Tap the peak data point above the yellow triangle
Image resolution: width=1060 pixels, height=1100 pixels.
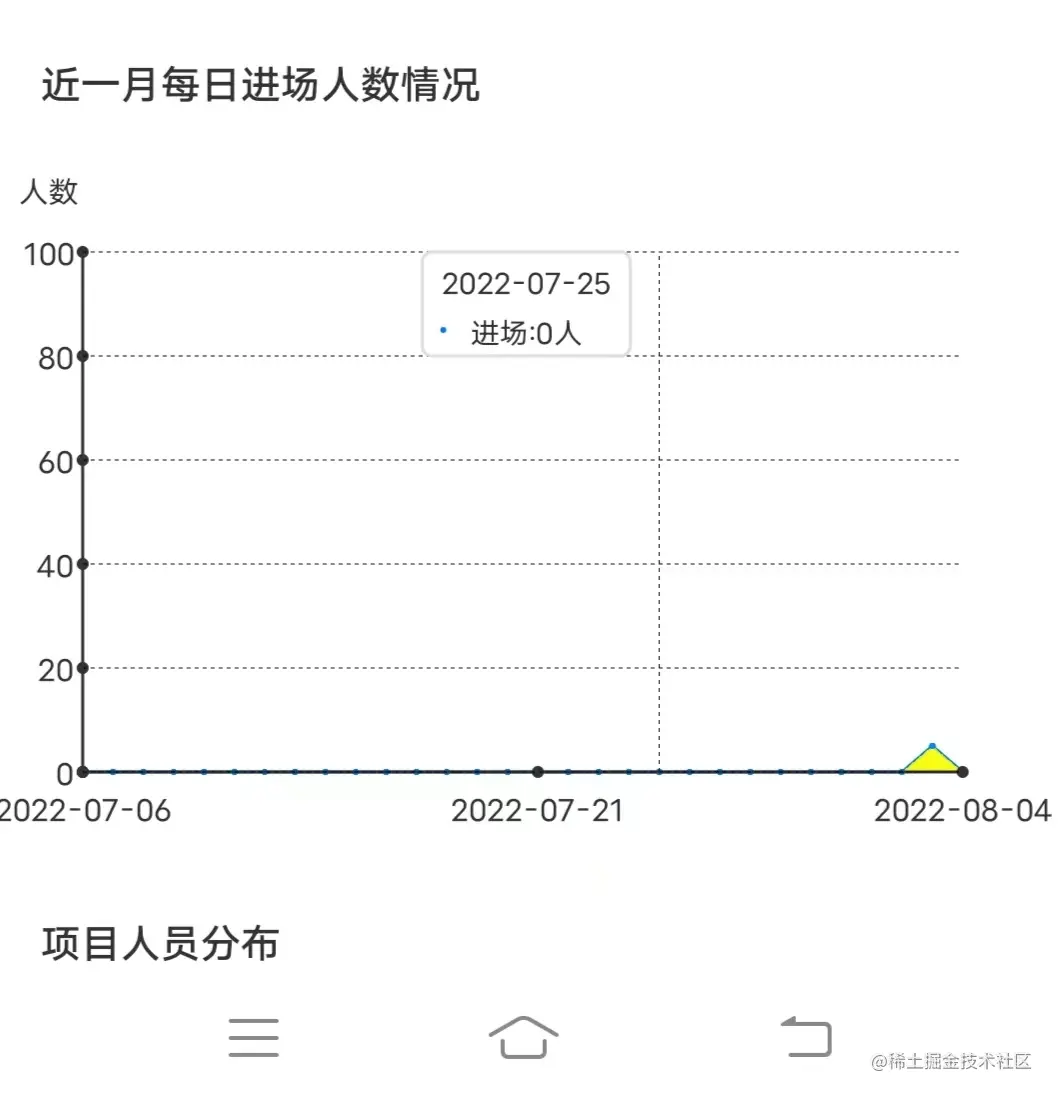(932, 745)
